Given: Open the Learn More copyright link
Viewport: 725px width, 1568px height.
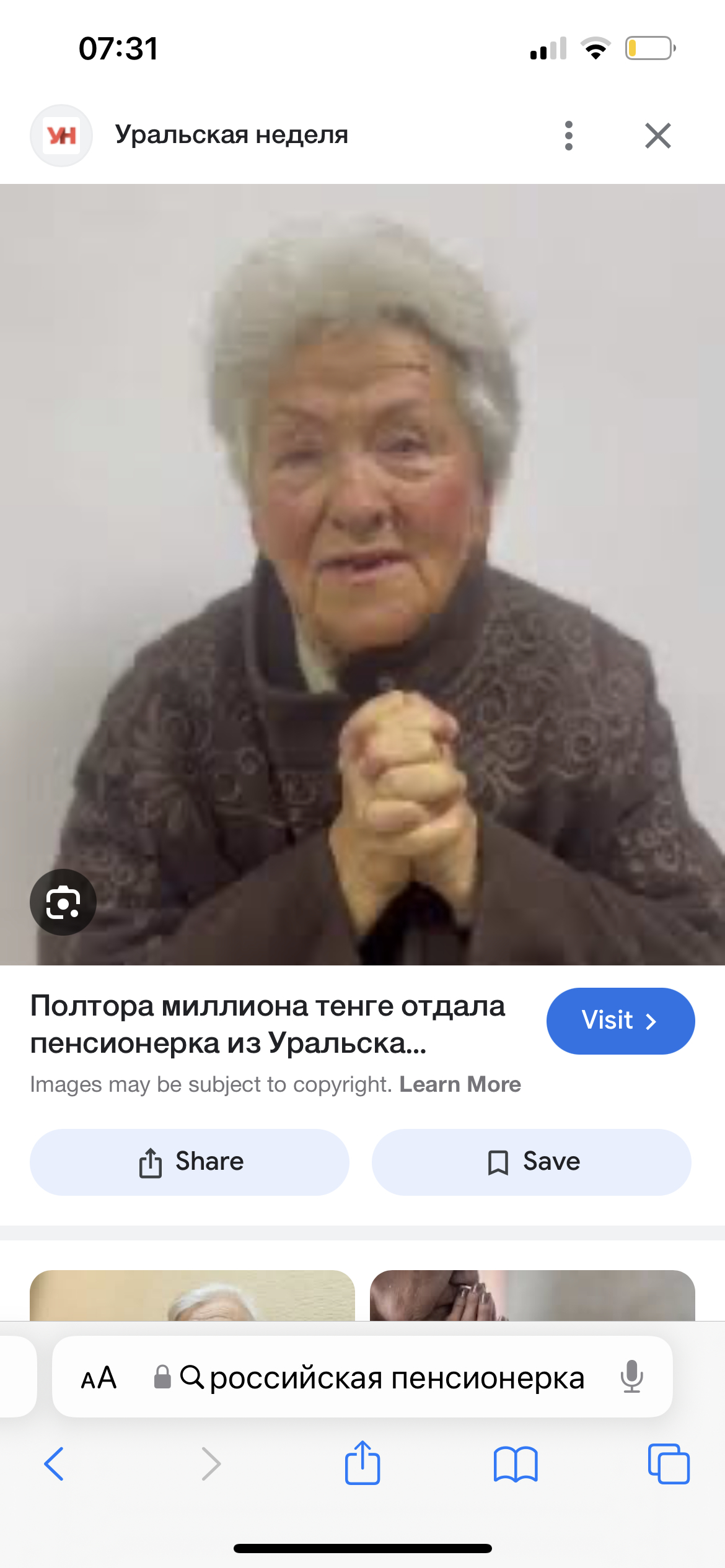Looking at the screenshot, I should click(x=460, y=1084).
